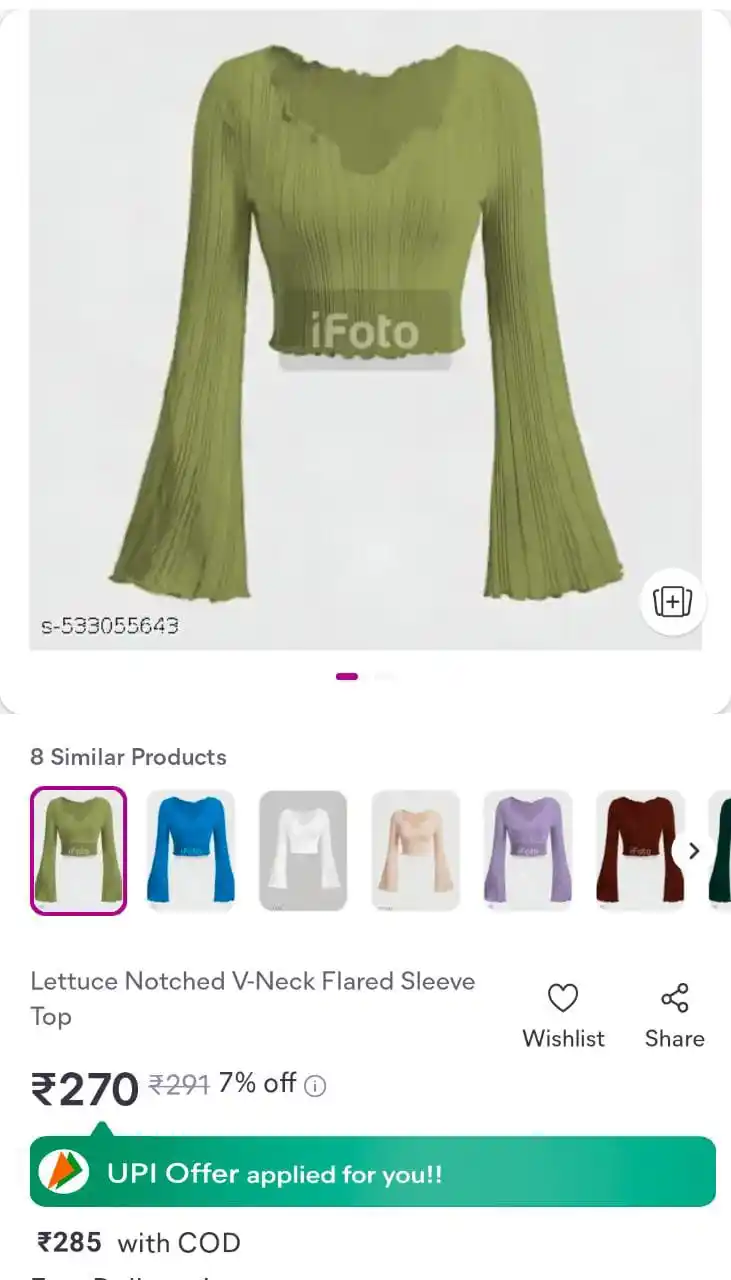Select the green top thumbnail in similar products
The image size is (731, 1280).
tap(78, 851)
